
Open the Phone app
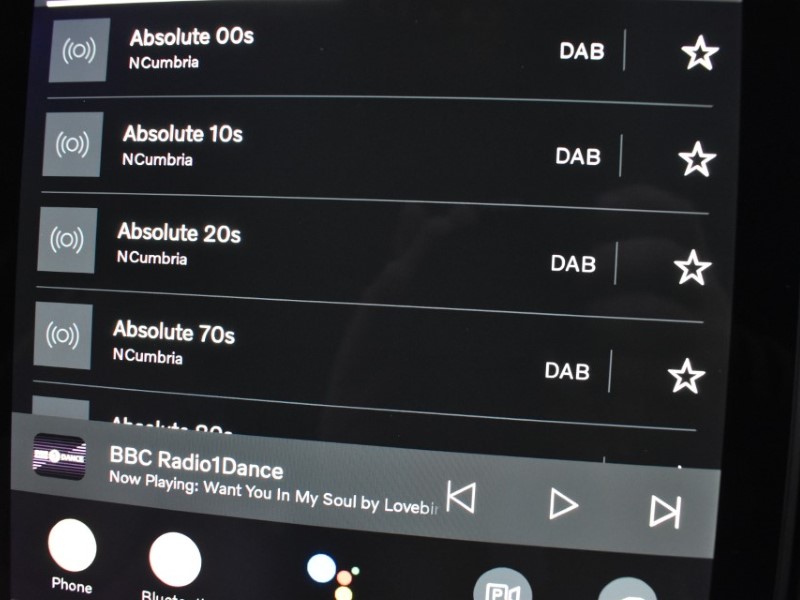72,550
